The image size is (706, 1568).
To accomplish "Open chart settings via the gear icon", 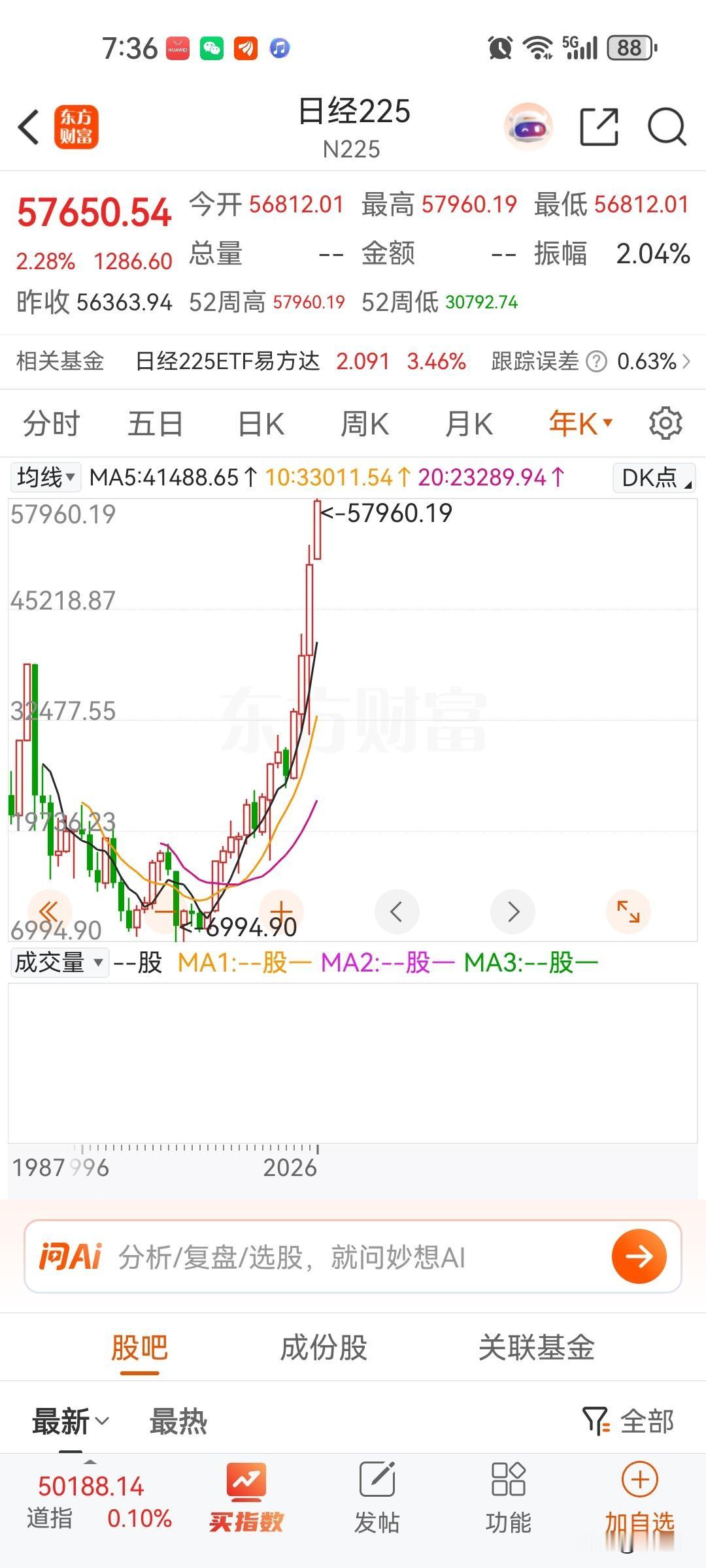I will tap(665, 423).
